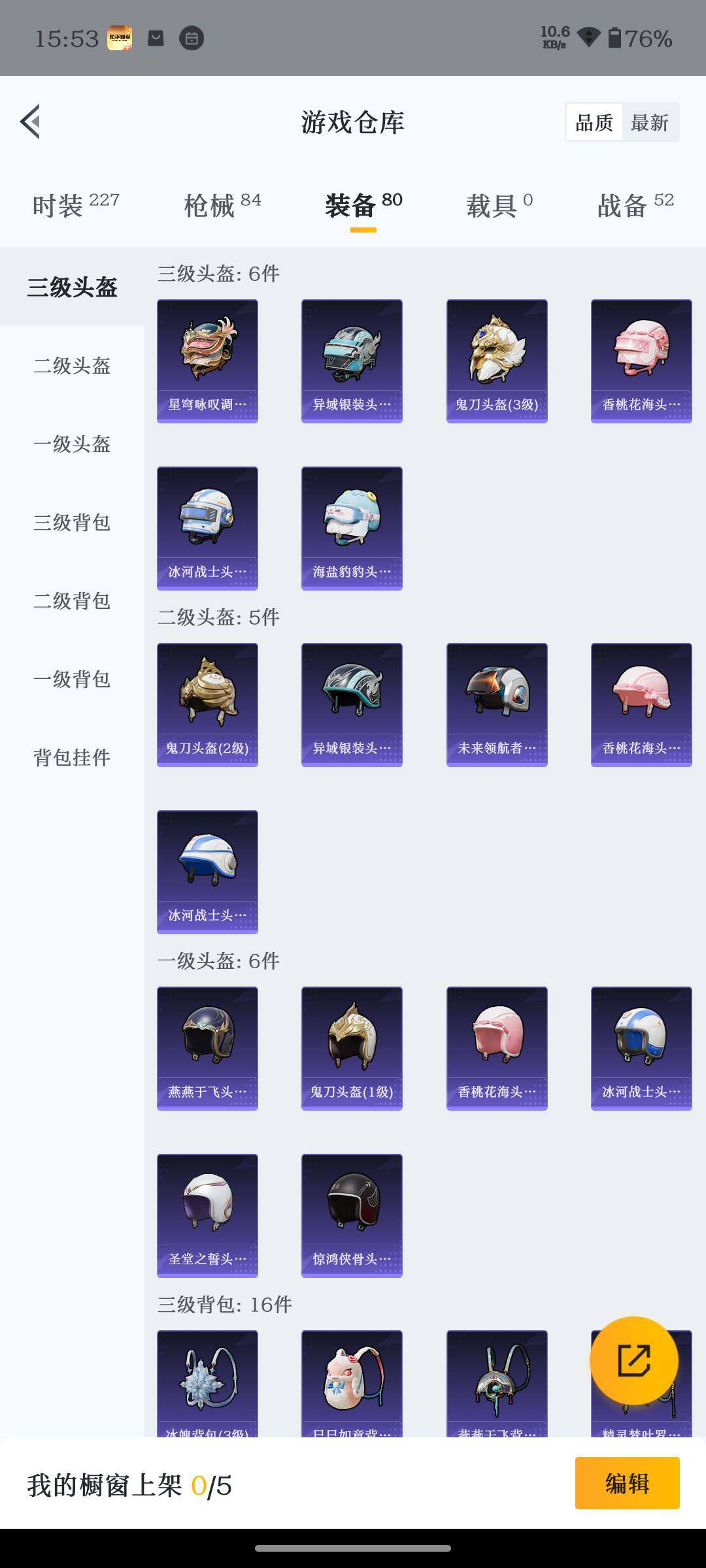Select 二级头盔 in the sidebar

click(72, 365)
